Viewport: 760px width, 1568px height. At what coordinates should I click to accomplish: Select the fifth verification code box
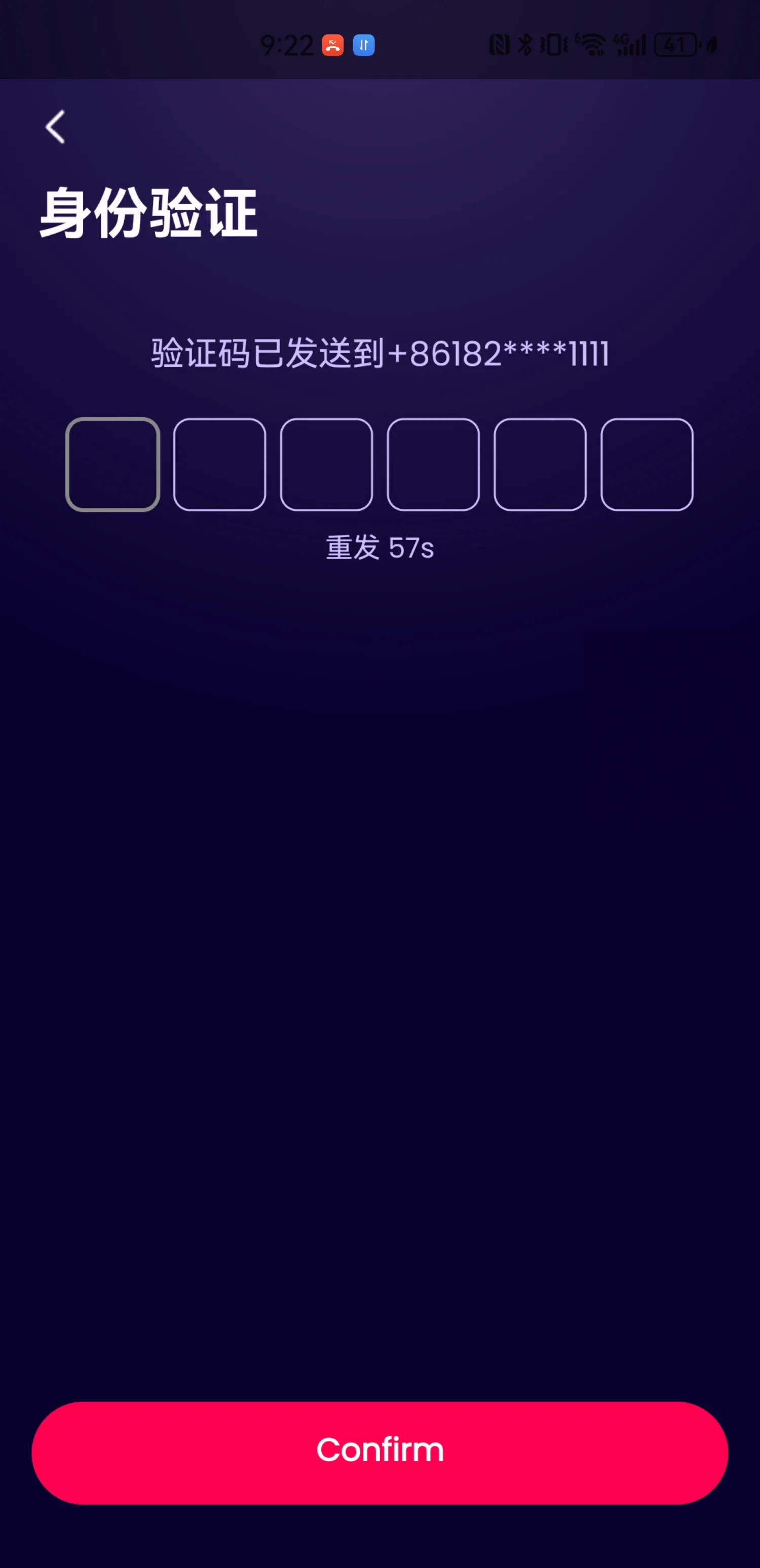[540, 464]
